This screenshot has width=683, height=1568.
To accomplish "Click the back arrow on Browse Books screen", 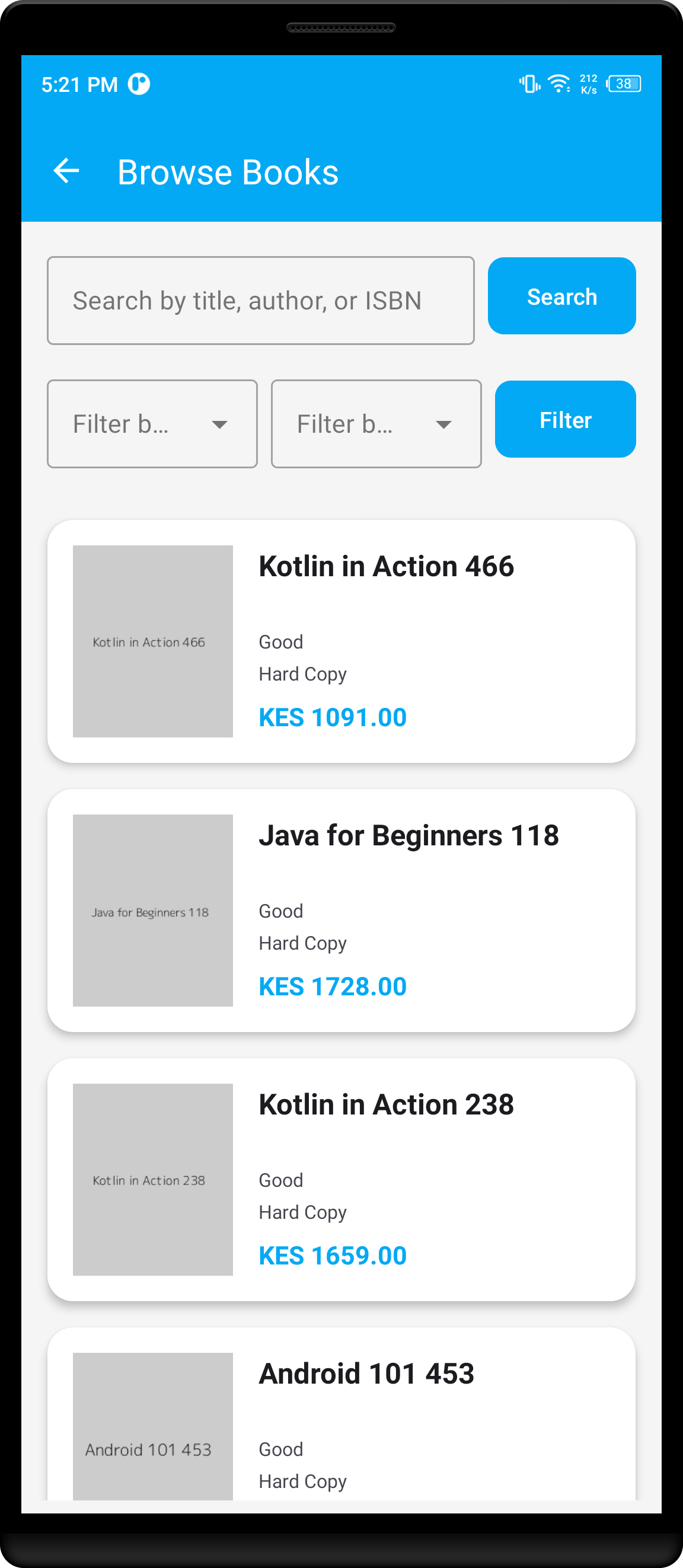I will [x=67, y=171].
